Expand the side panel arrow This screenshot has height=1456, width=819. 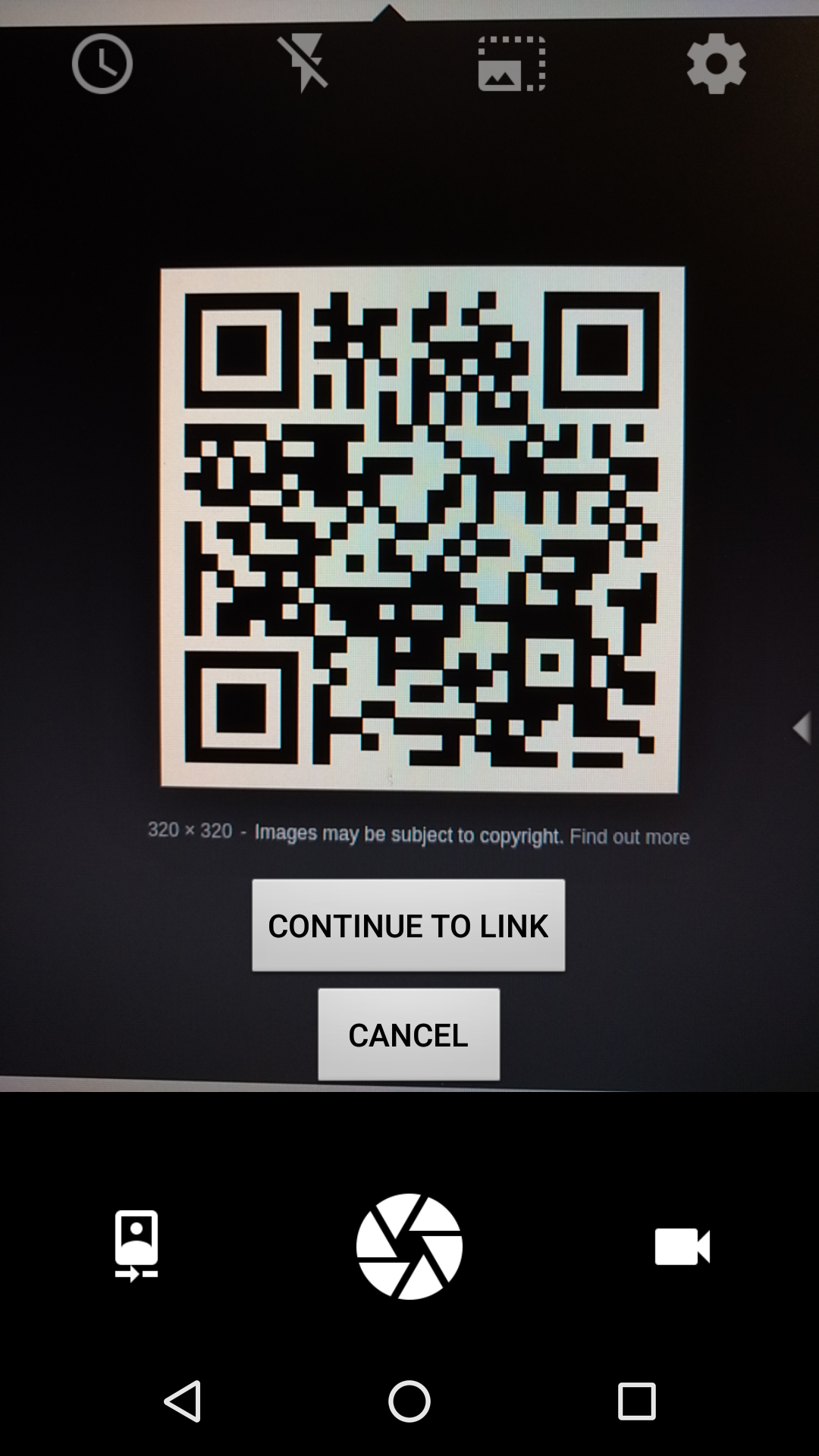[802, 728]
